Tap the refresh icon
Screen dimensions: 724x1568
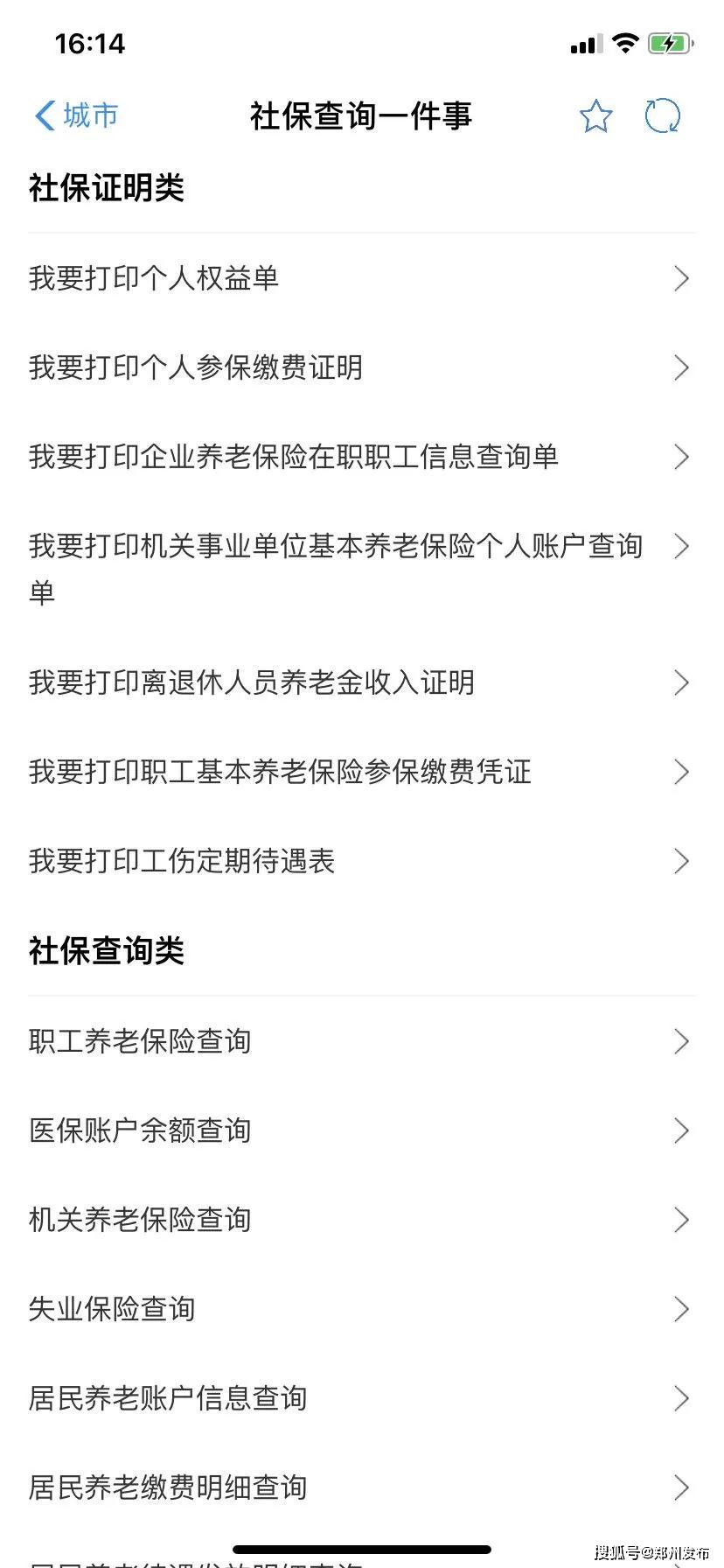[x=662, y=116]
